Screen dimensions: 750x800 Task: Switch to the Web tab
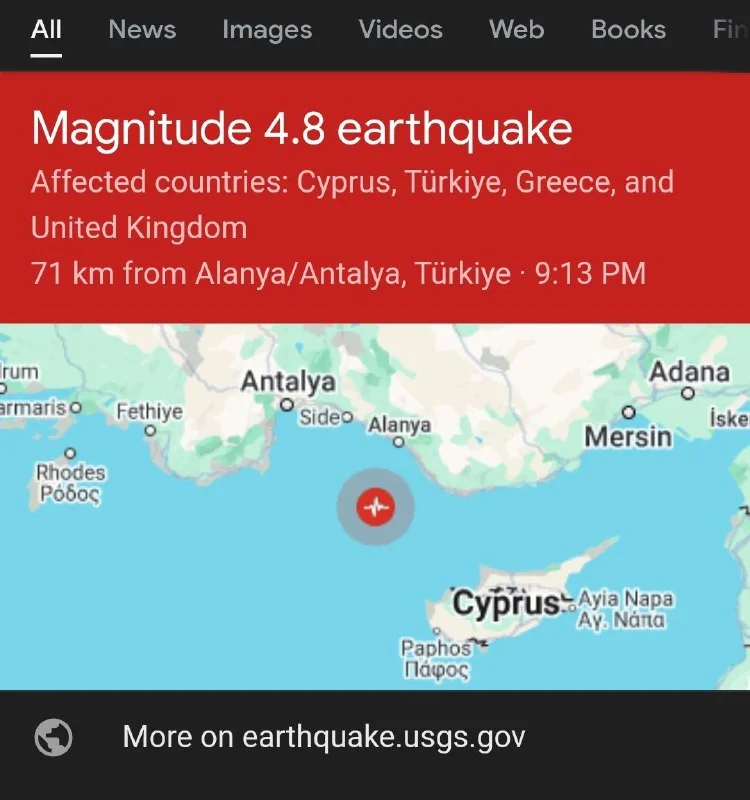click(x=516, y=29)
